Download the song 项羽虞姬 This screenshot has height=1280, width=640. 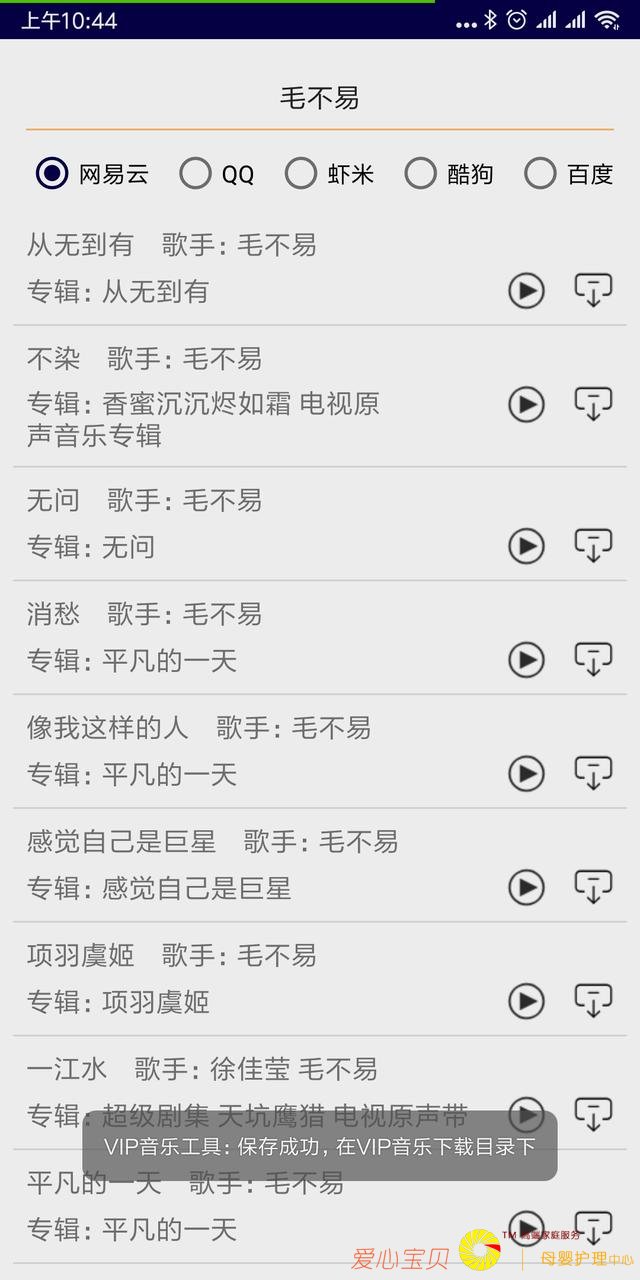(x=593, y=1000)
